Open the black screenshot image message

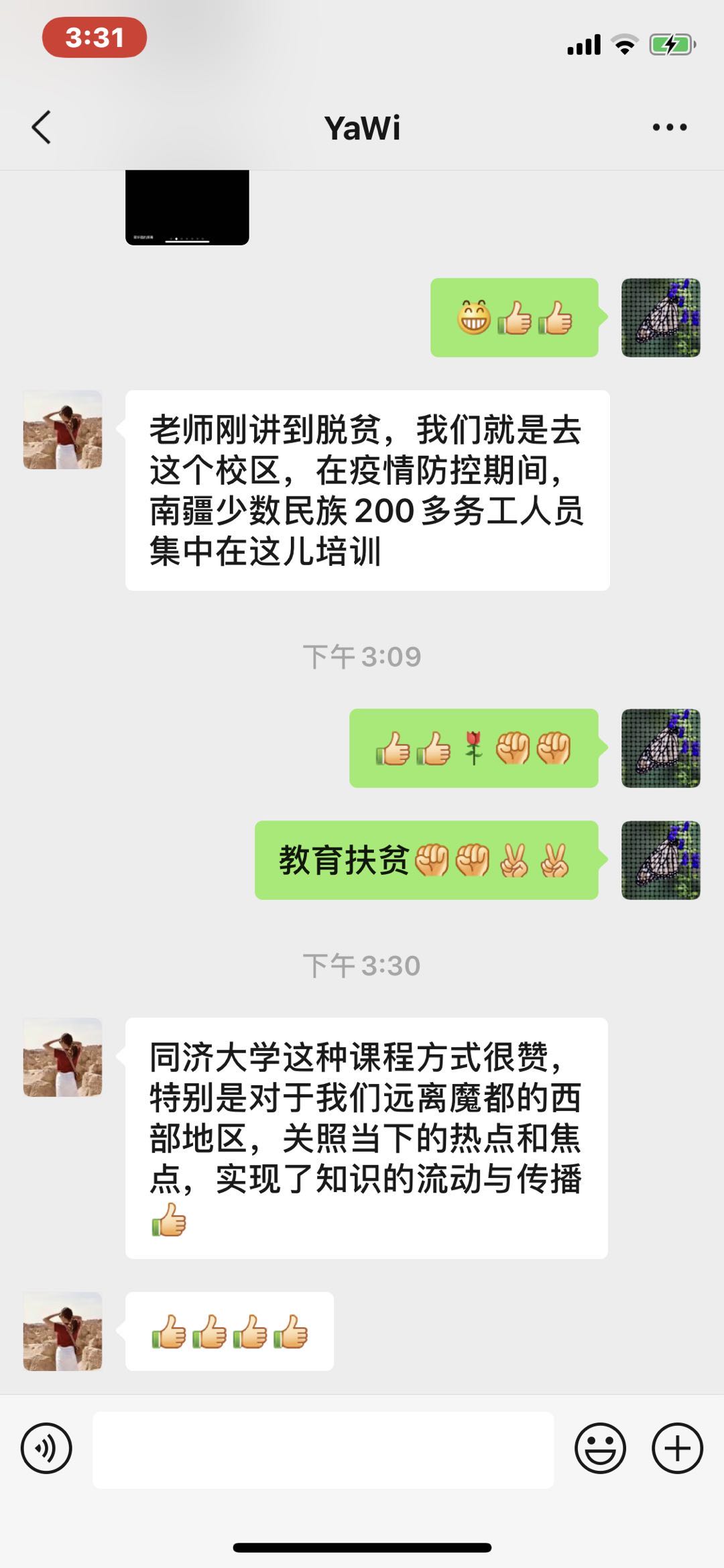187,207
